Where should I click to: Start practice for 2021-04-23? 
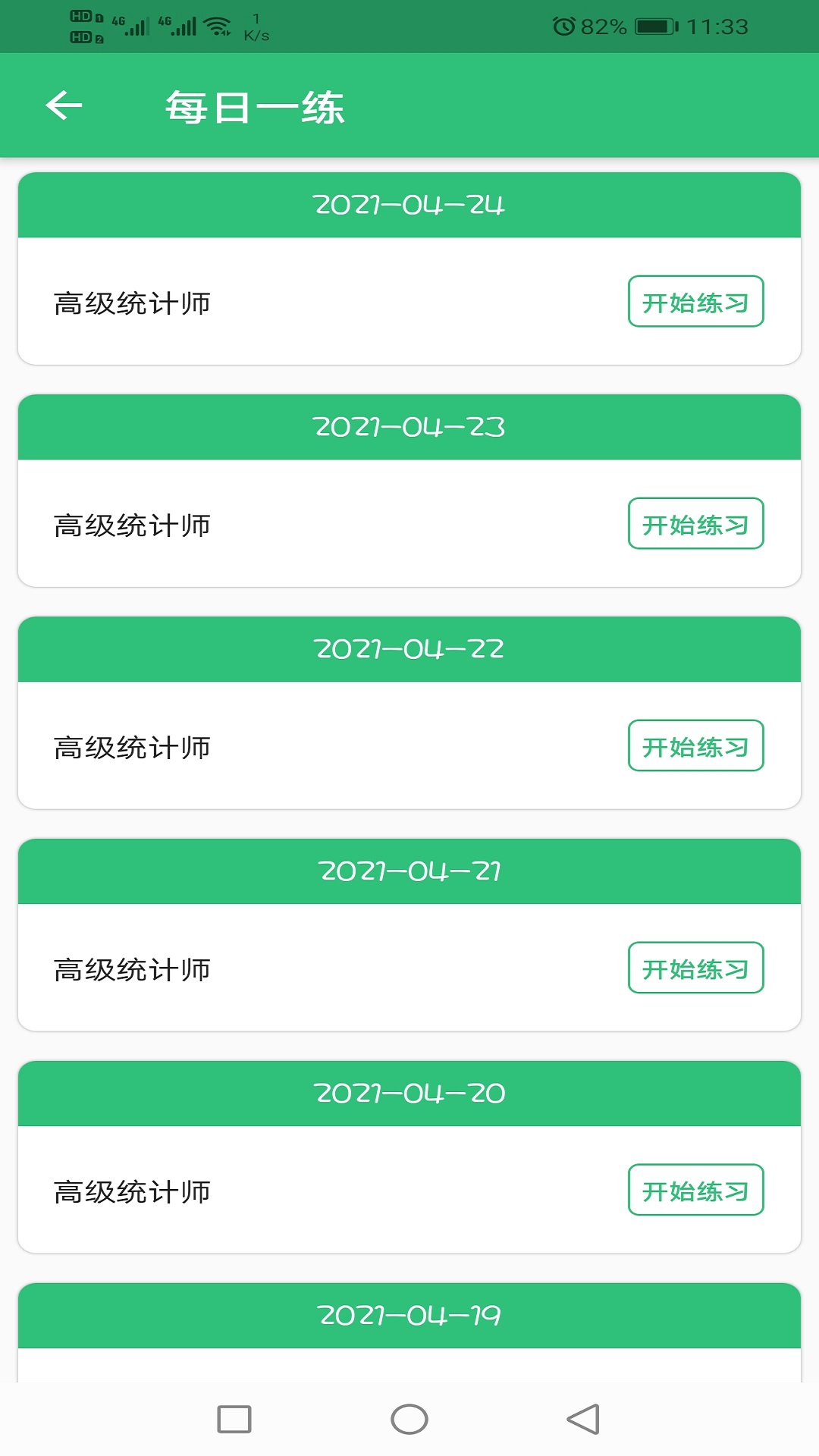pos(695,524)
